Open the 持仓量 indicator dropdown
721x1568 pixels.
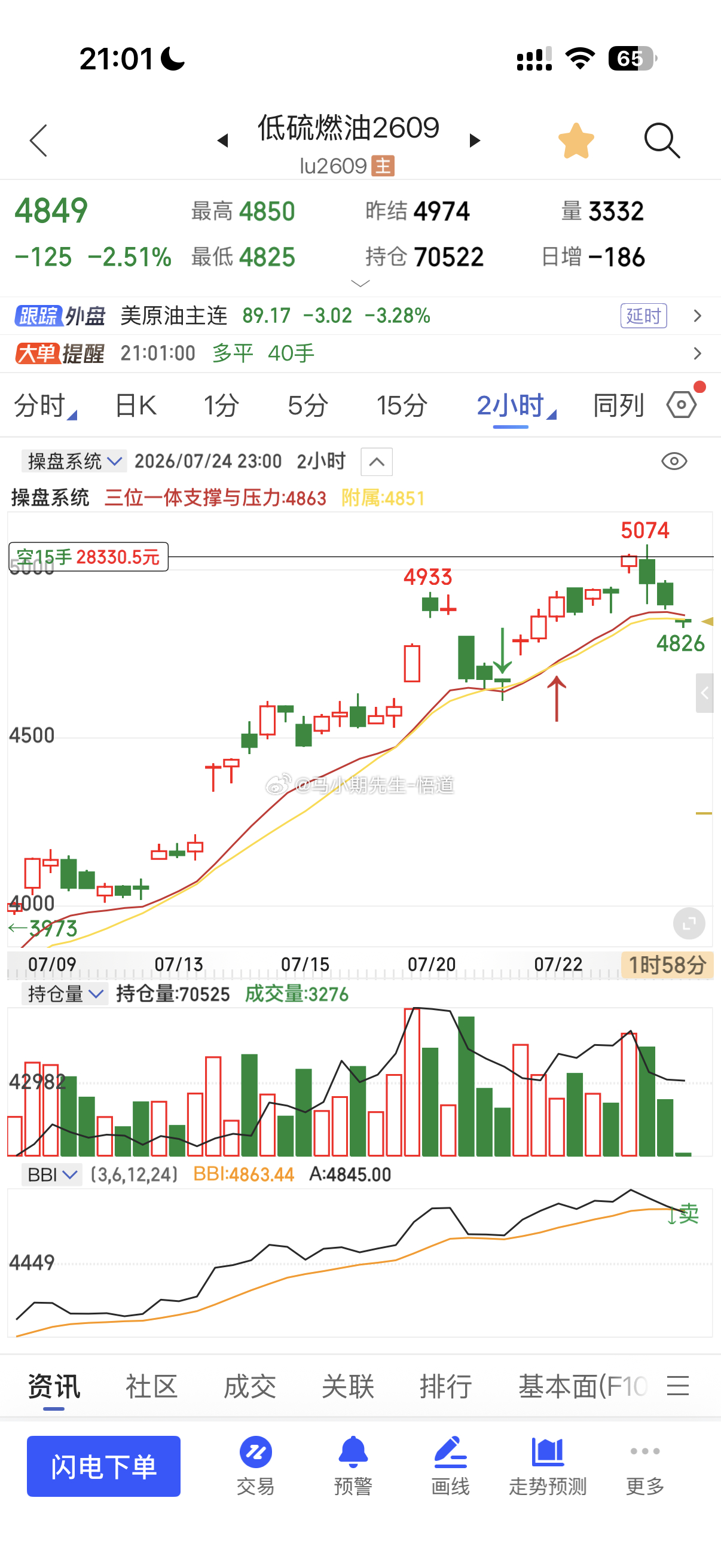point(65,994)
